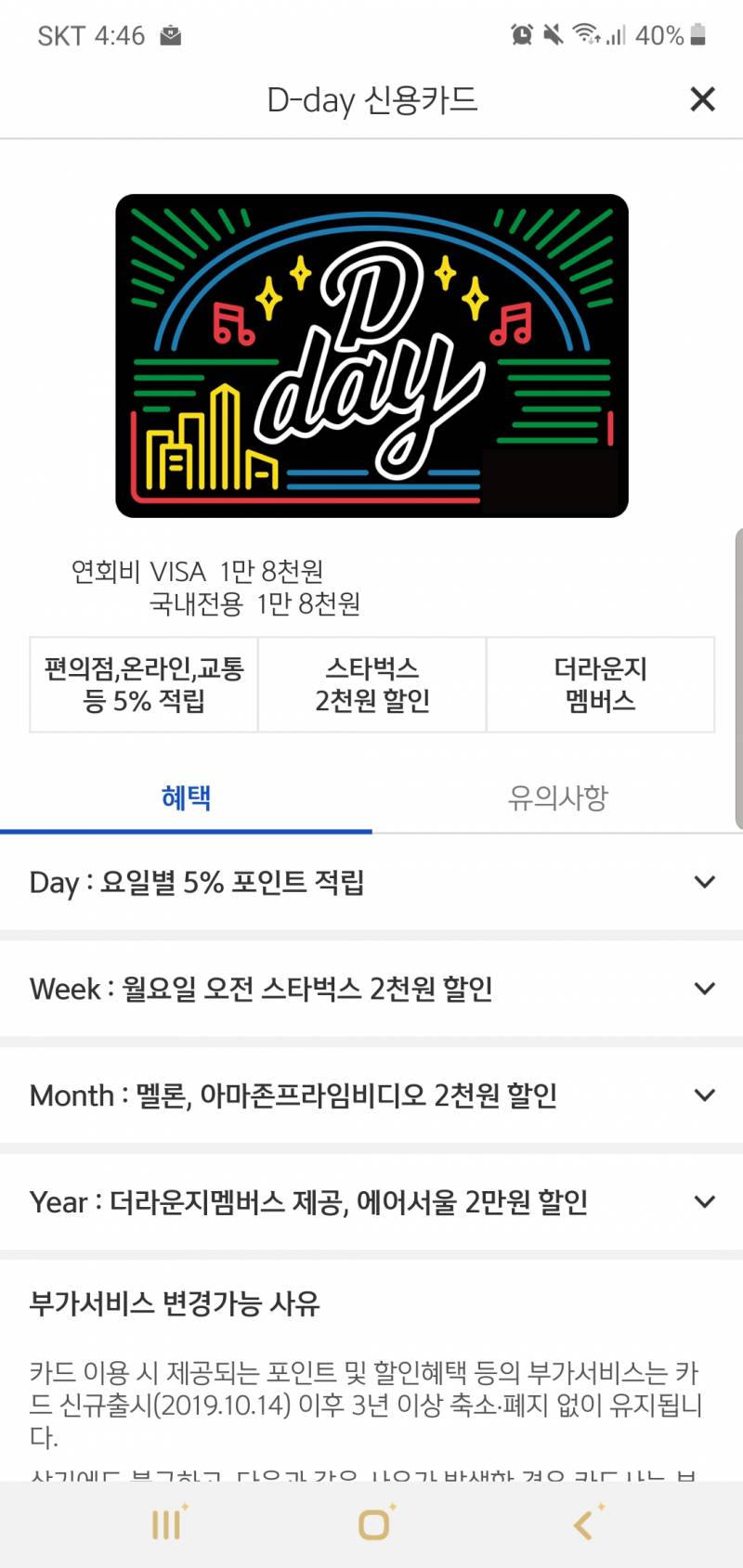
Task: Tap the Home button on the navigation bar
Action: point(371,1523)
